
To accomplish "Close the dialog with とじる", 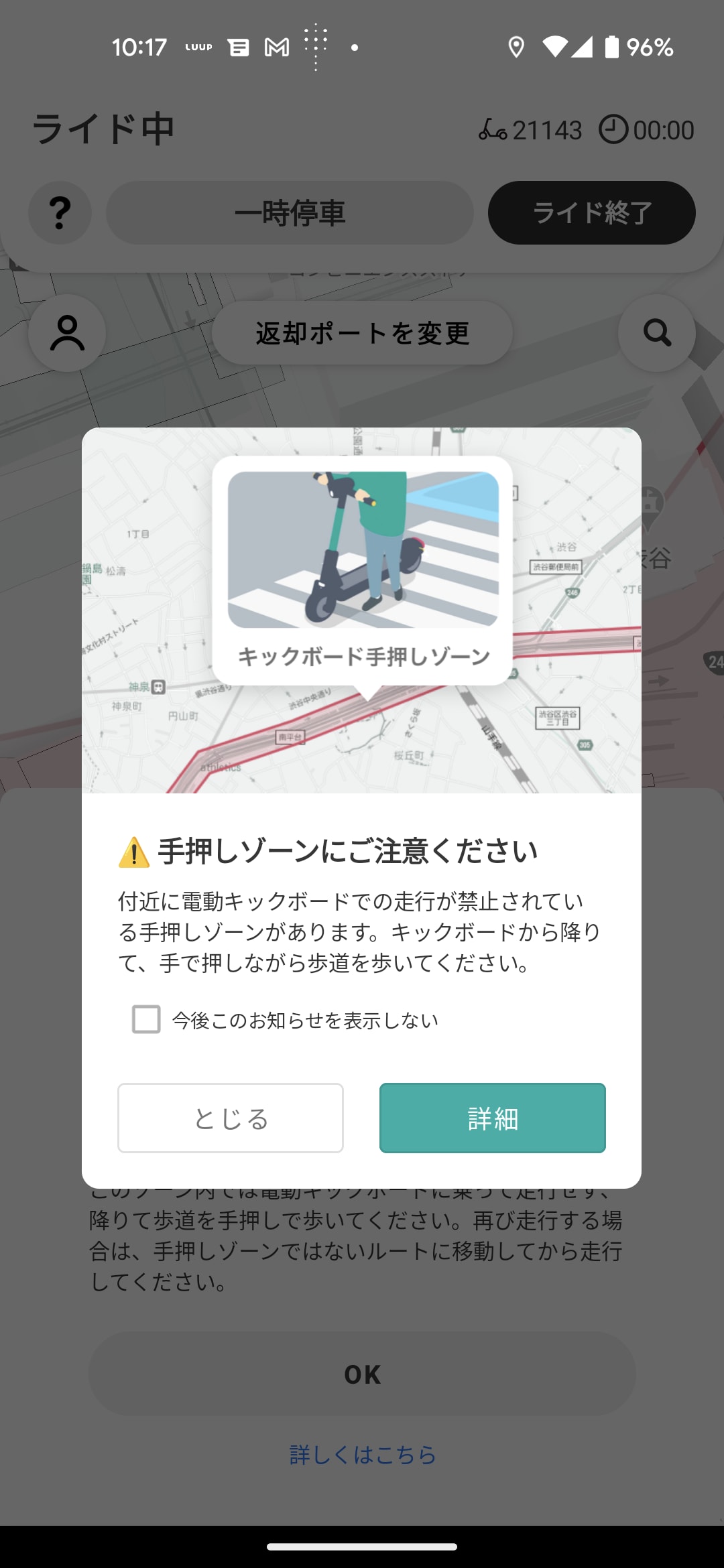I will click(231, 1118).
